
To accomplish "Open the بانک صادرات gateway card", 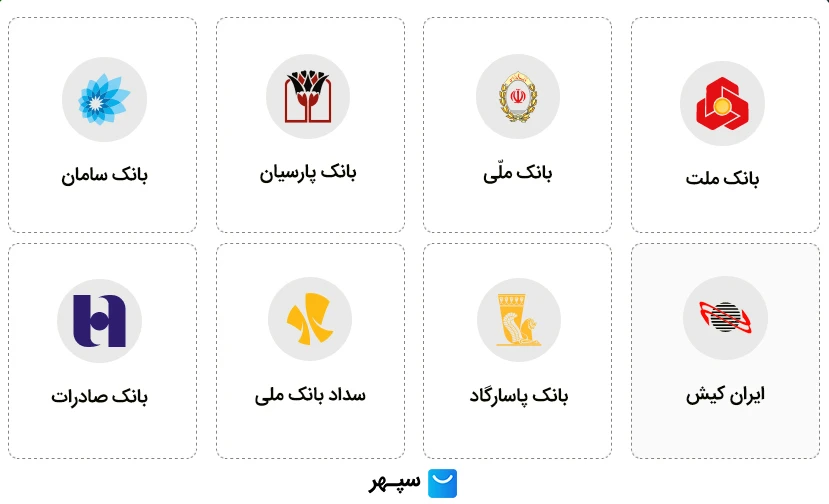I will coord(103,352).
